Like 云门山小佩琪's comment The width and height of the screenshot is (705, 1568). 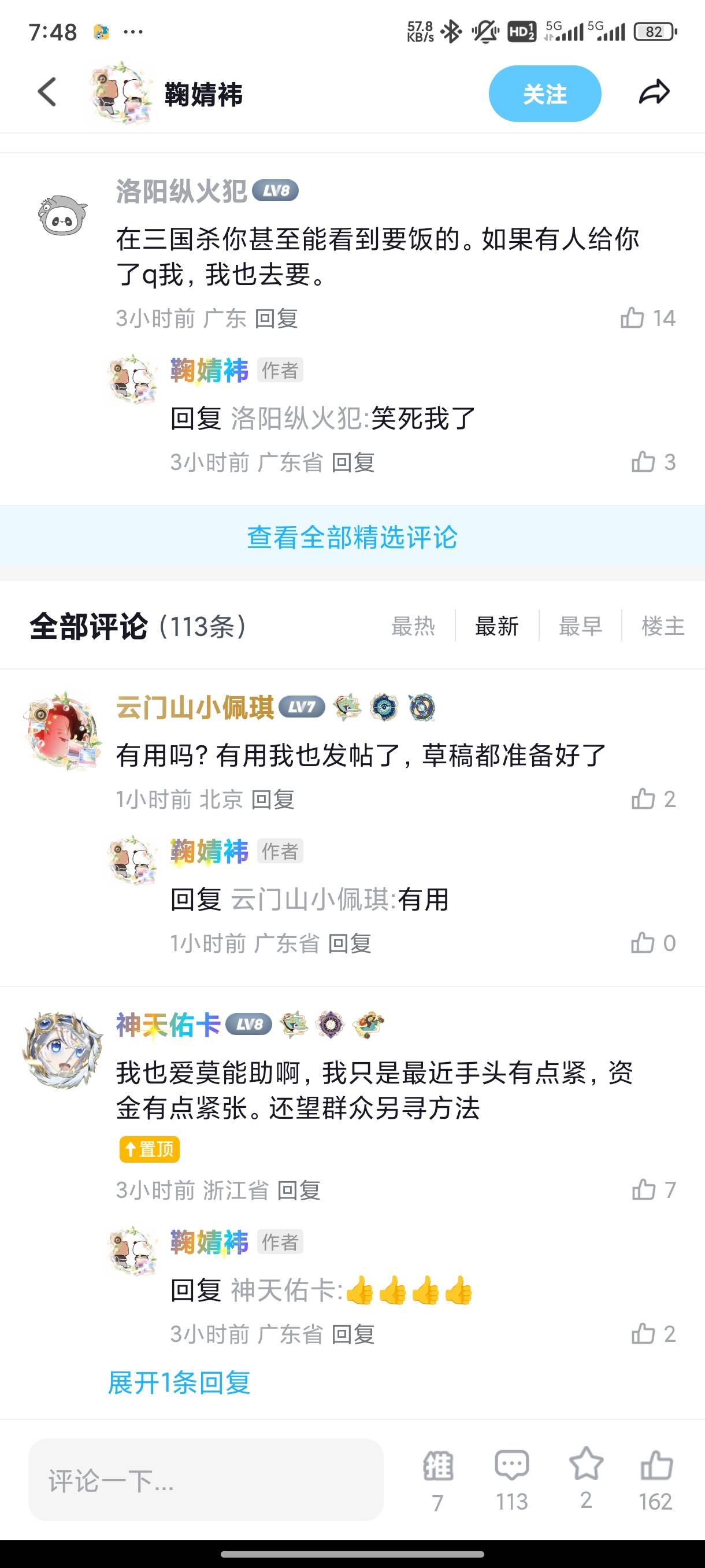pyautogui.click(x=654, y=799)
